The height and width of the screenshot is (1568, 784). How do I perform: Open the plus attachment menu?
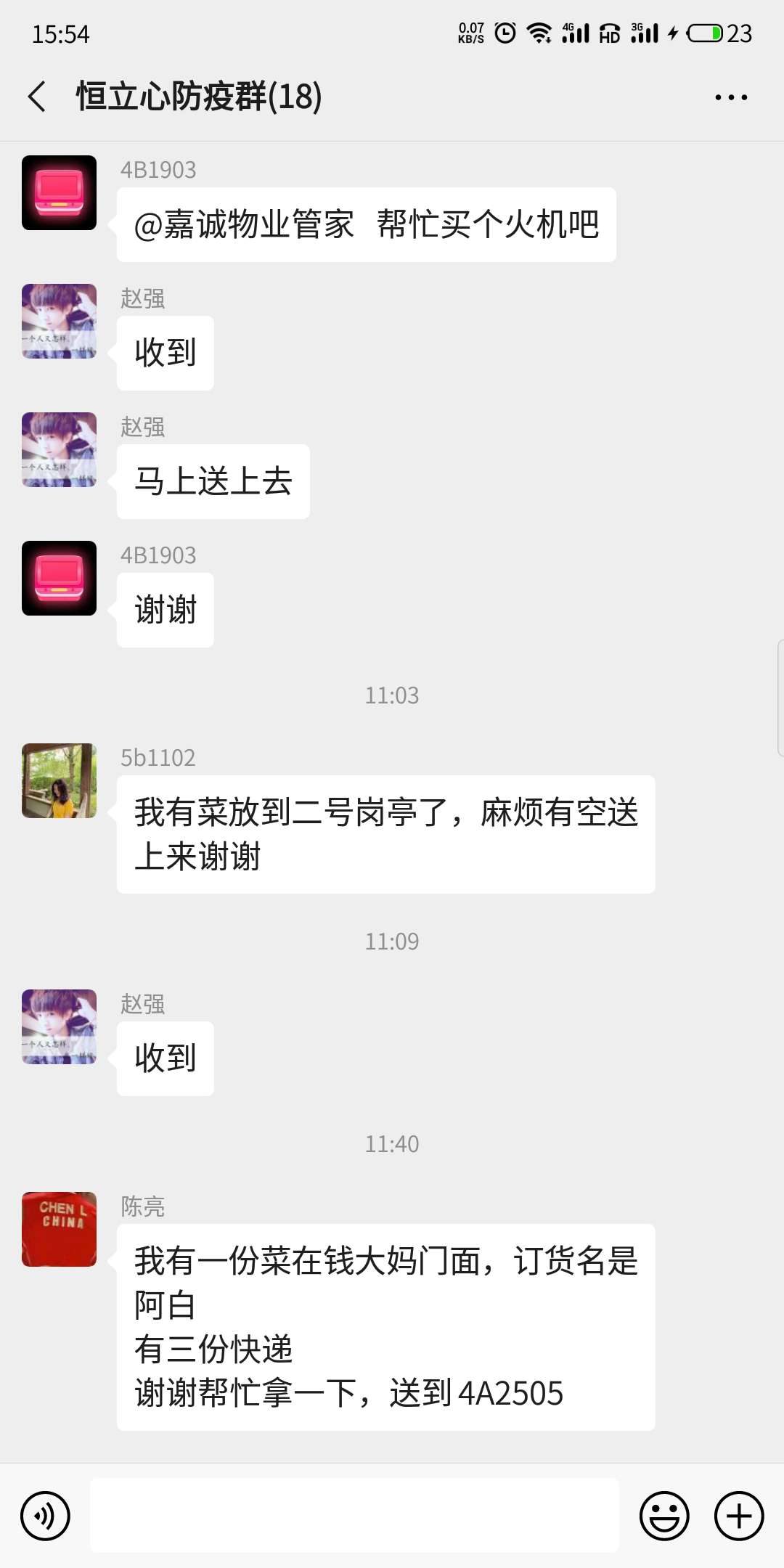coord(739,1516)
